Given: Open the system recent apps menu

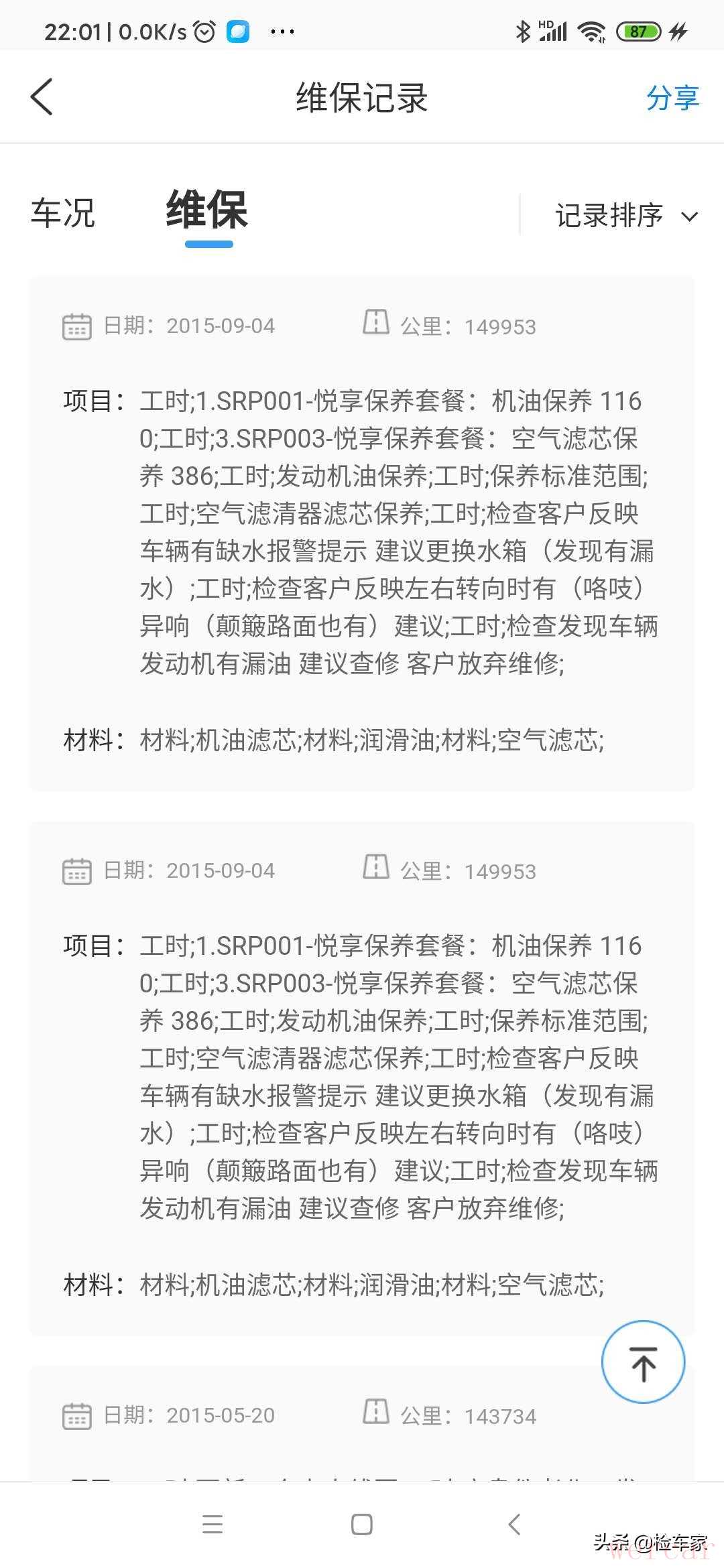Looking at the screenshot, I should pyautogui.click(x=213, y=1524).
